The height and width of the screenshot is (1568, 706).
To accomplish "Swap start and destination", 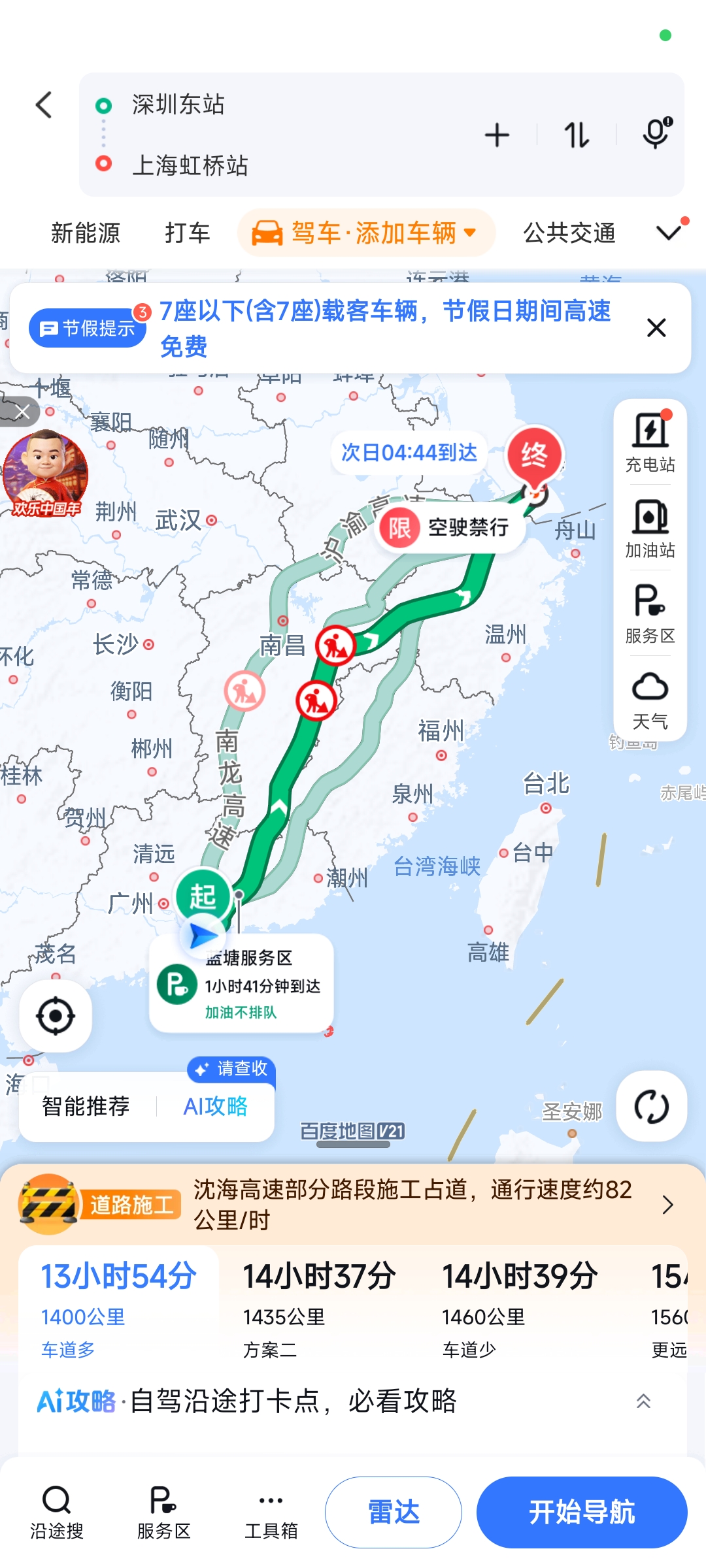I will (577, 135).
